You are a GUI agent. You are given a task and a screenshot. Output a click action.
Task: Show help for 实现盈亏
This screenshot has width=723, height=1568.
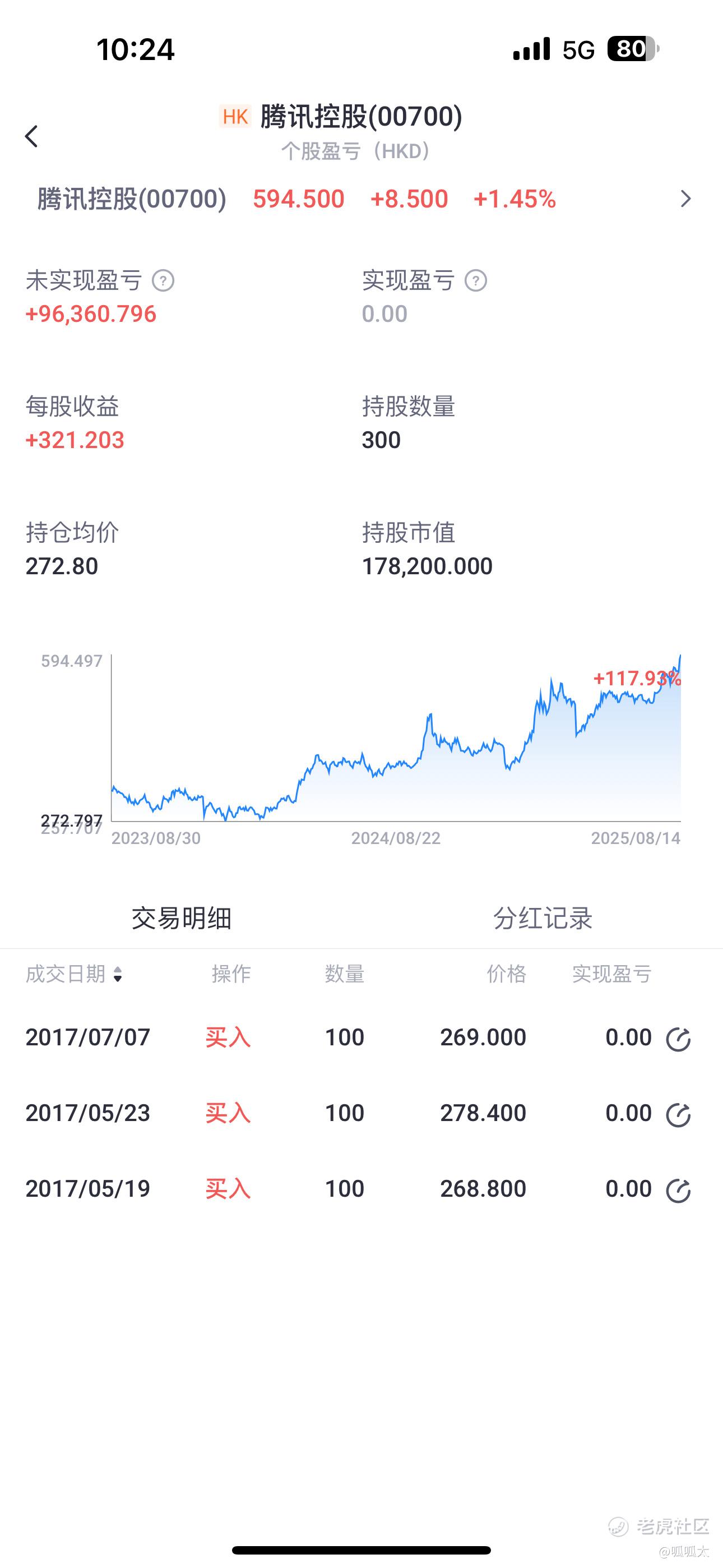[x=475, y=280]
